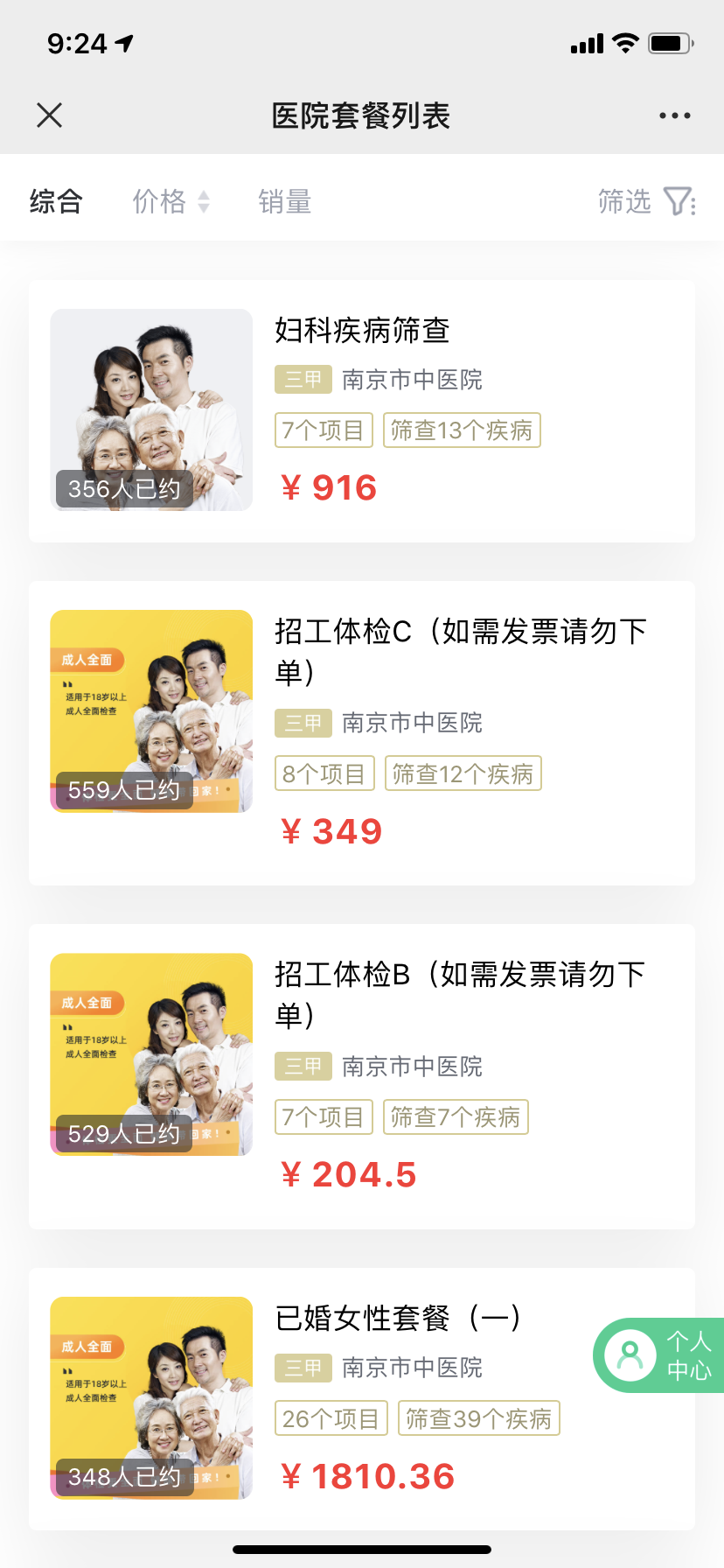The image size is (724, 1568).
Task: Open the 招工体检C package card
Action: click(362, 733)
